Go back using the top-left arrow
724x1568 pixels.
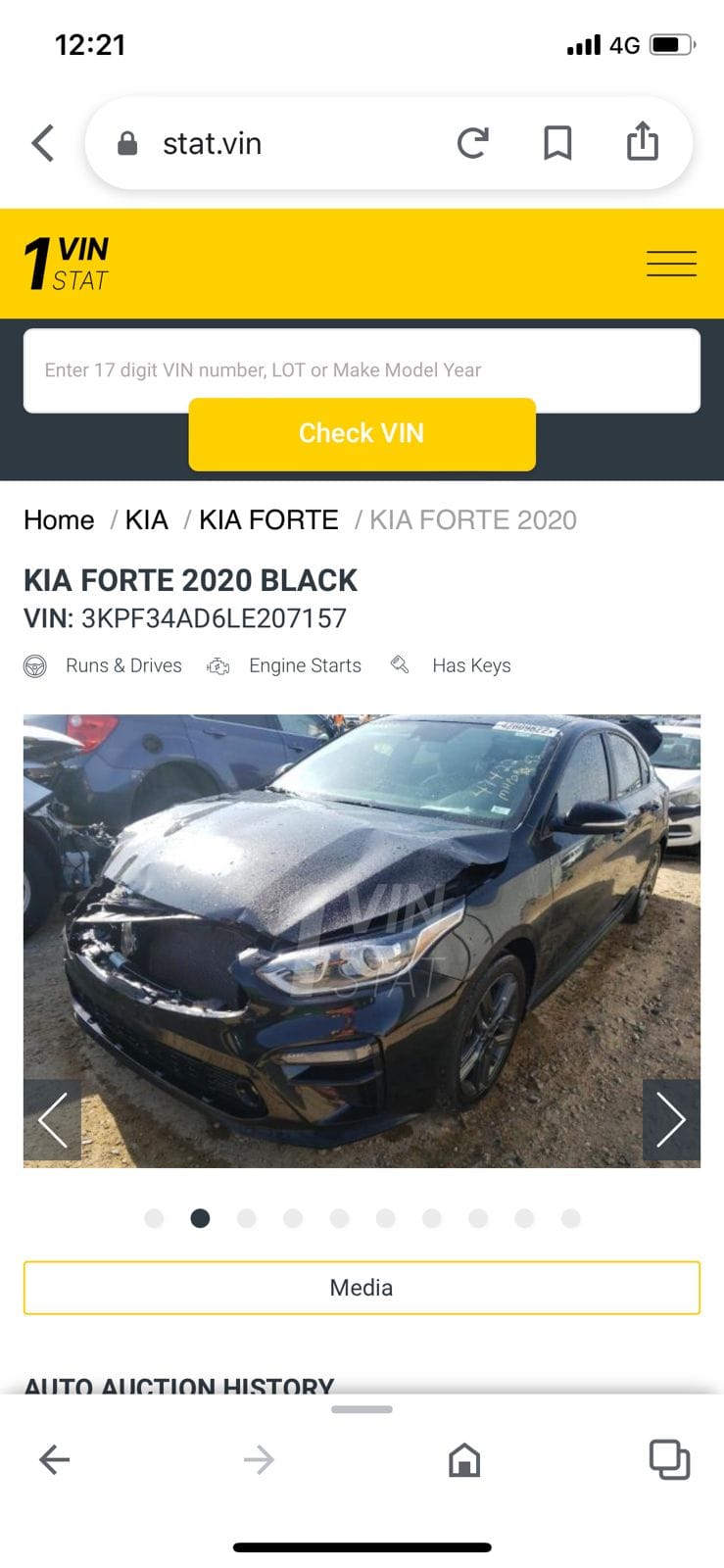[x=43, y=143]
